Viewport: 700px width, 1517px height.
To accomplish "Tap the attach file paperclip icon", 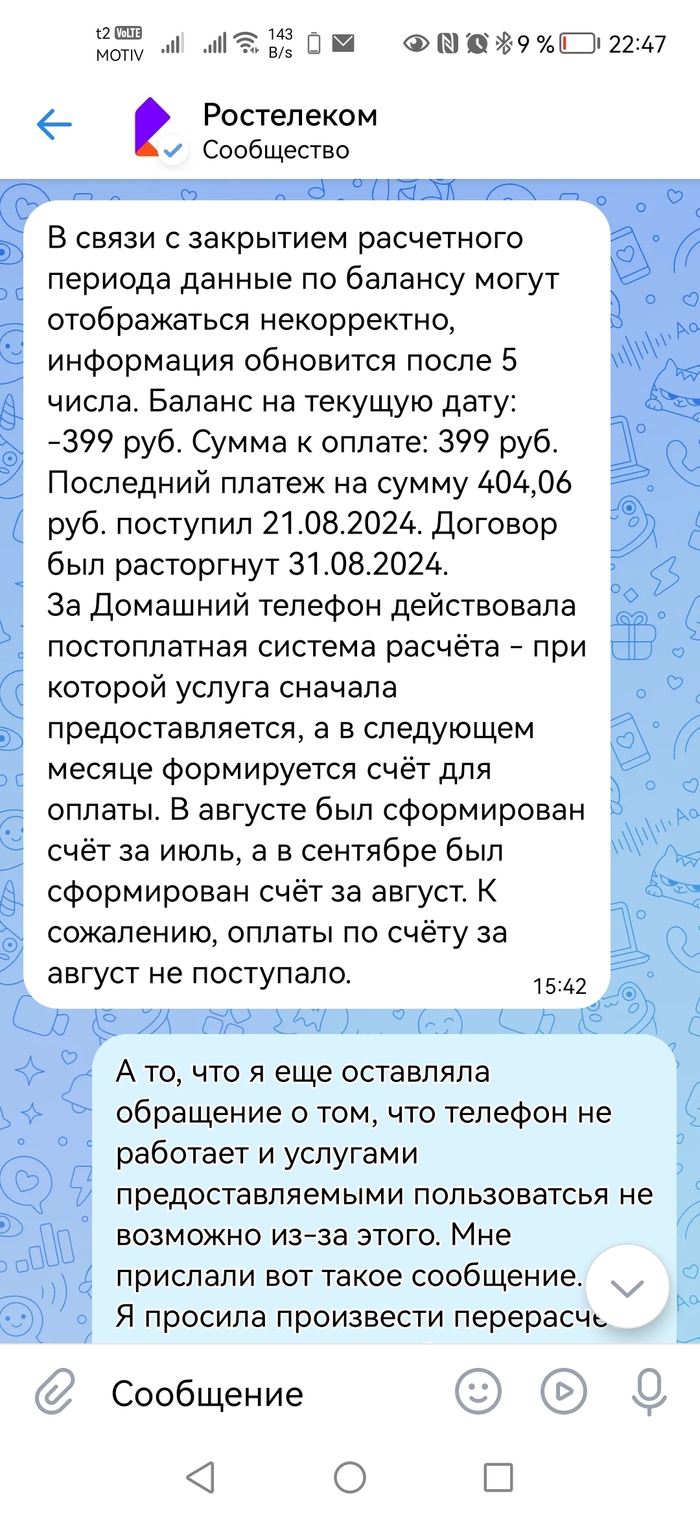I will pyautogui.click(x=56, y=1391).
